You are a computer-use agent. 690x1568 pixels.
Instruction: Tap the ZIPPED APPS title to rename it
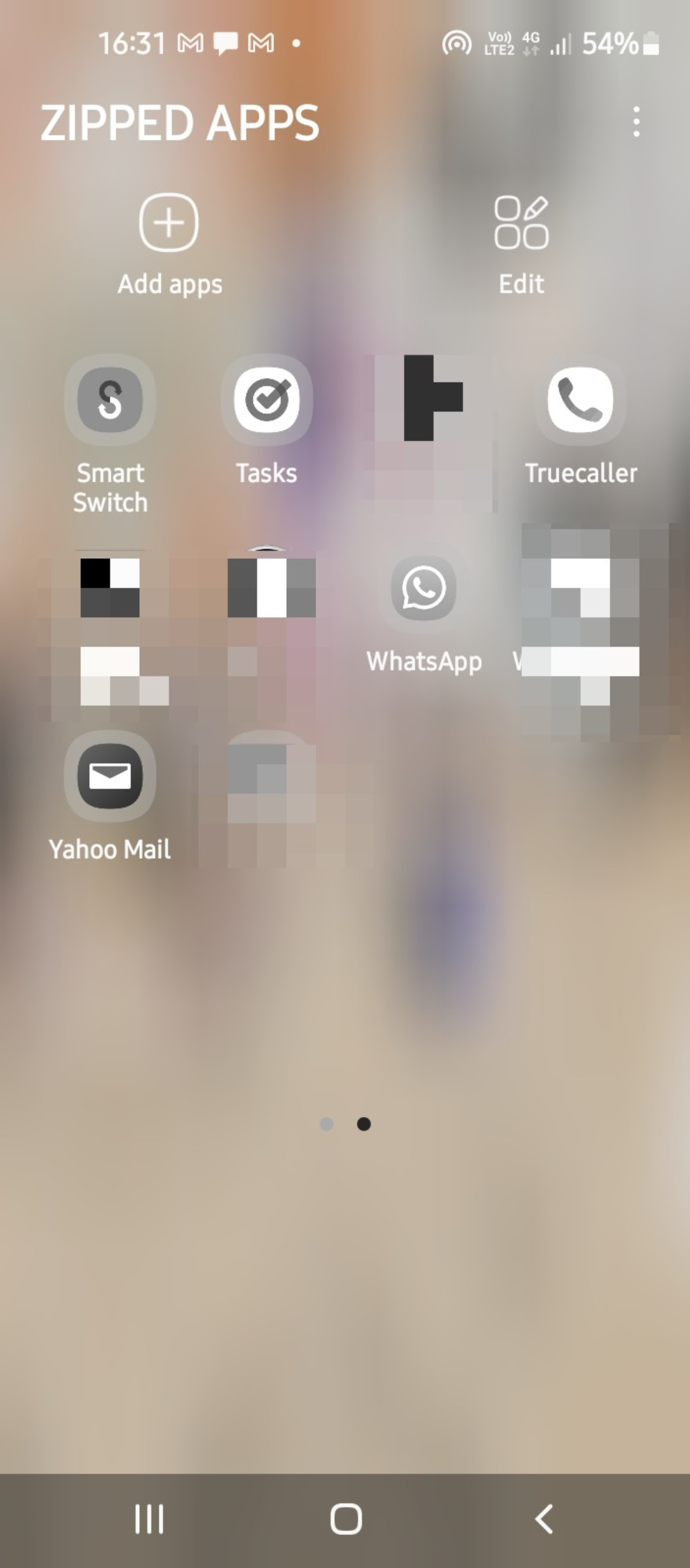181,123
